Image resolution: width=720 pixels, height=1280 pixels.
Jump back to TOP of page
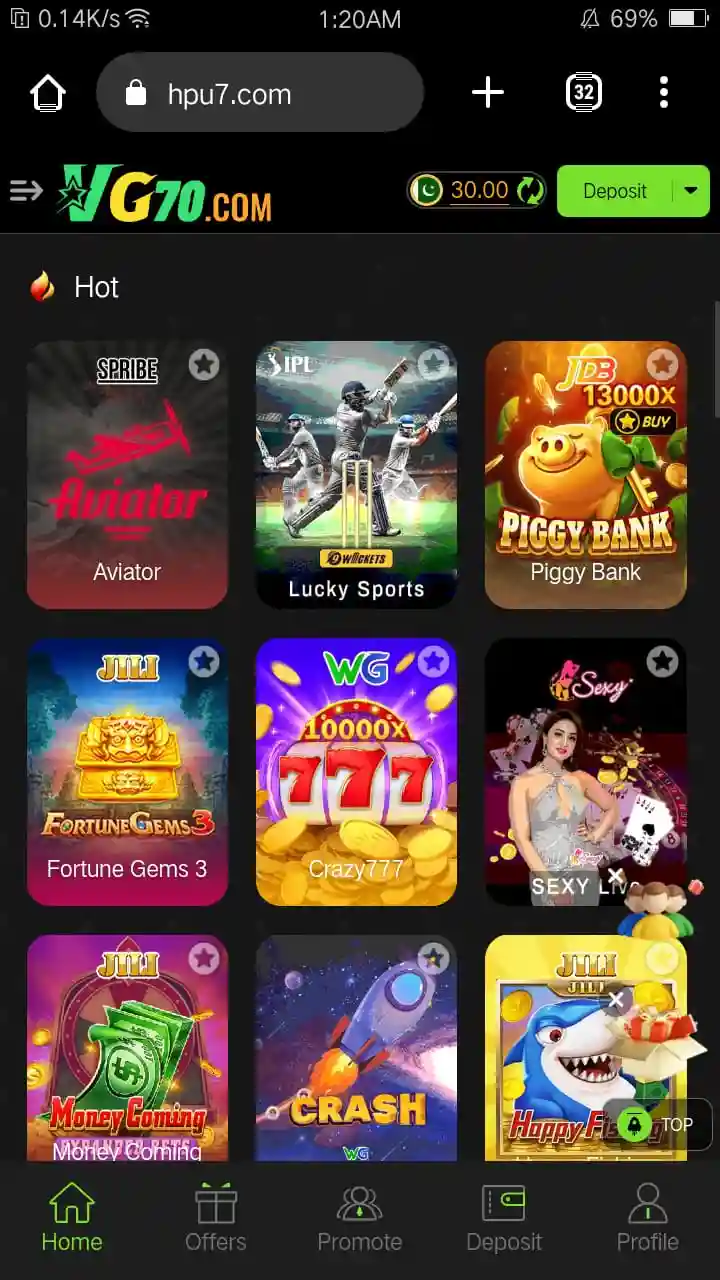click(657, 1124)
